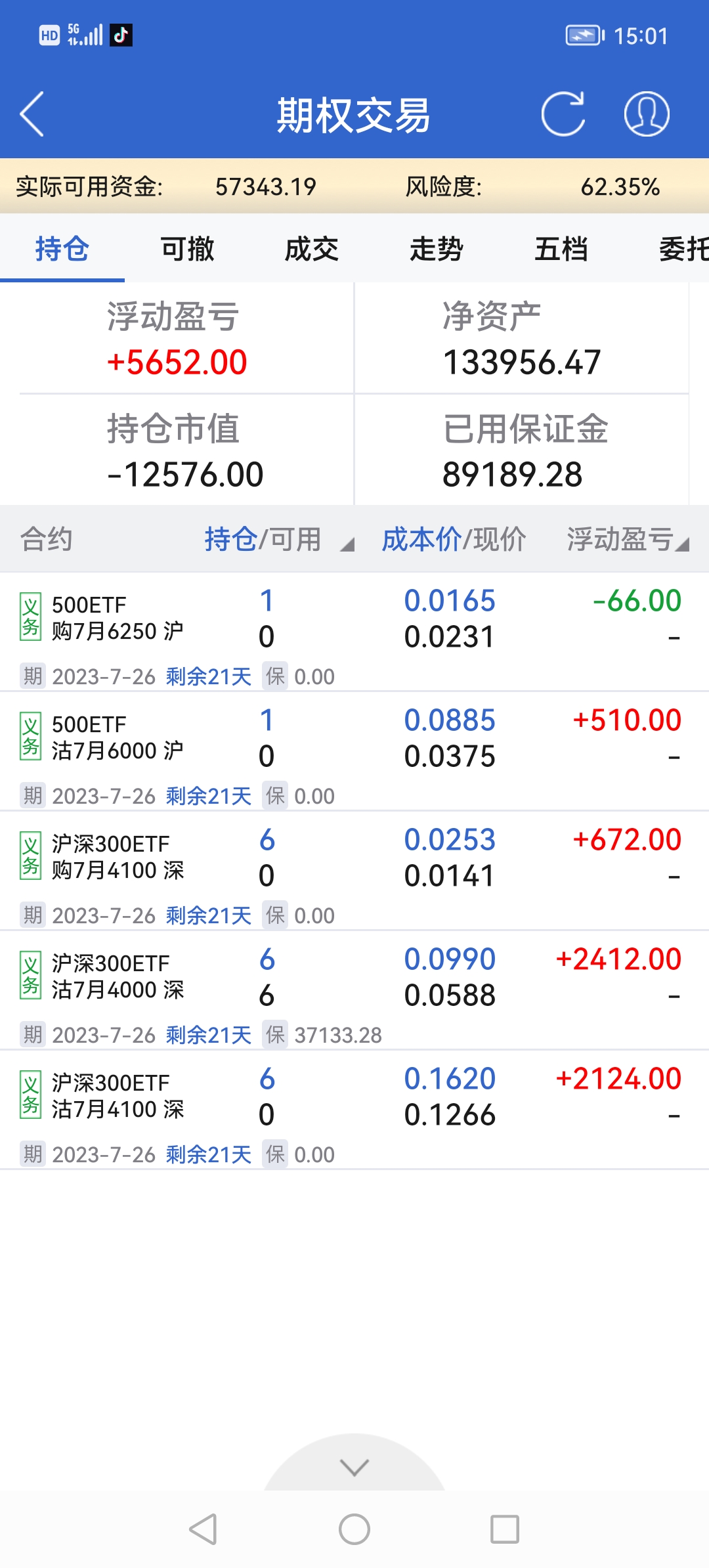The width and height of the screenshot is (709, 1568).
Task: View 沪深300ETF 沽7月4100 position
Action: (117, 1097)
